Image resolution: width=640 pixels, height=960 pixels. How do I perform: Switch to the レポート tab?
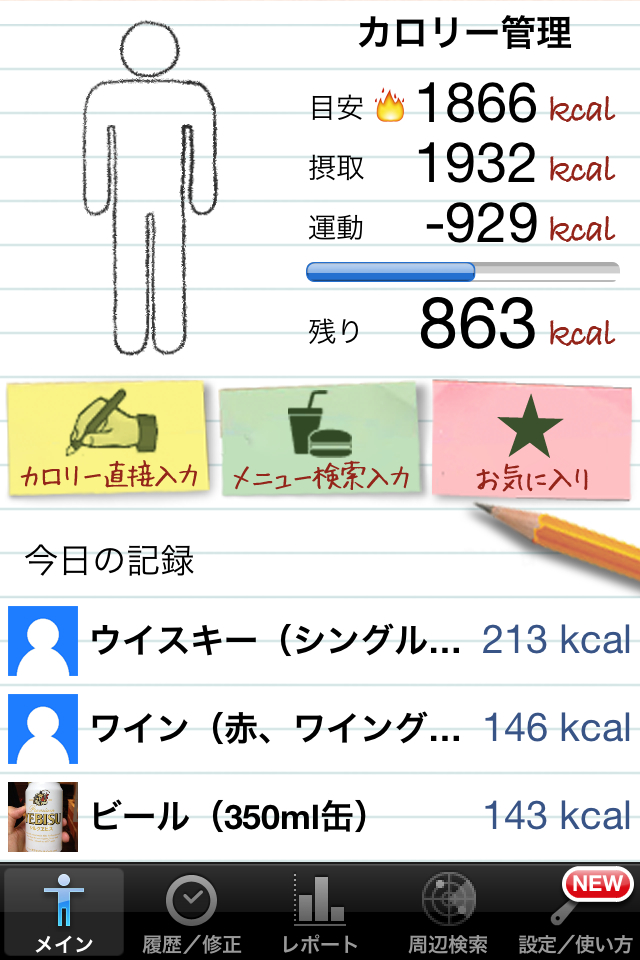[319, 912]
